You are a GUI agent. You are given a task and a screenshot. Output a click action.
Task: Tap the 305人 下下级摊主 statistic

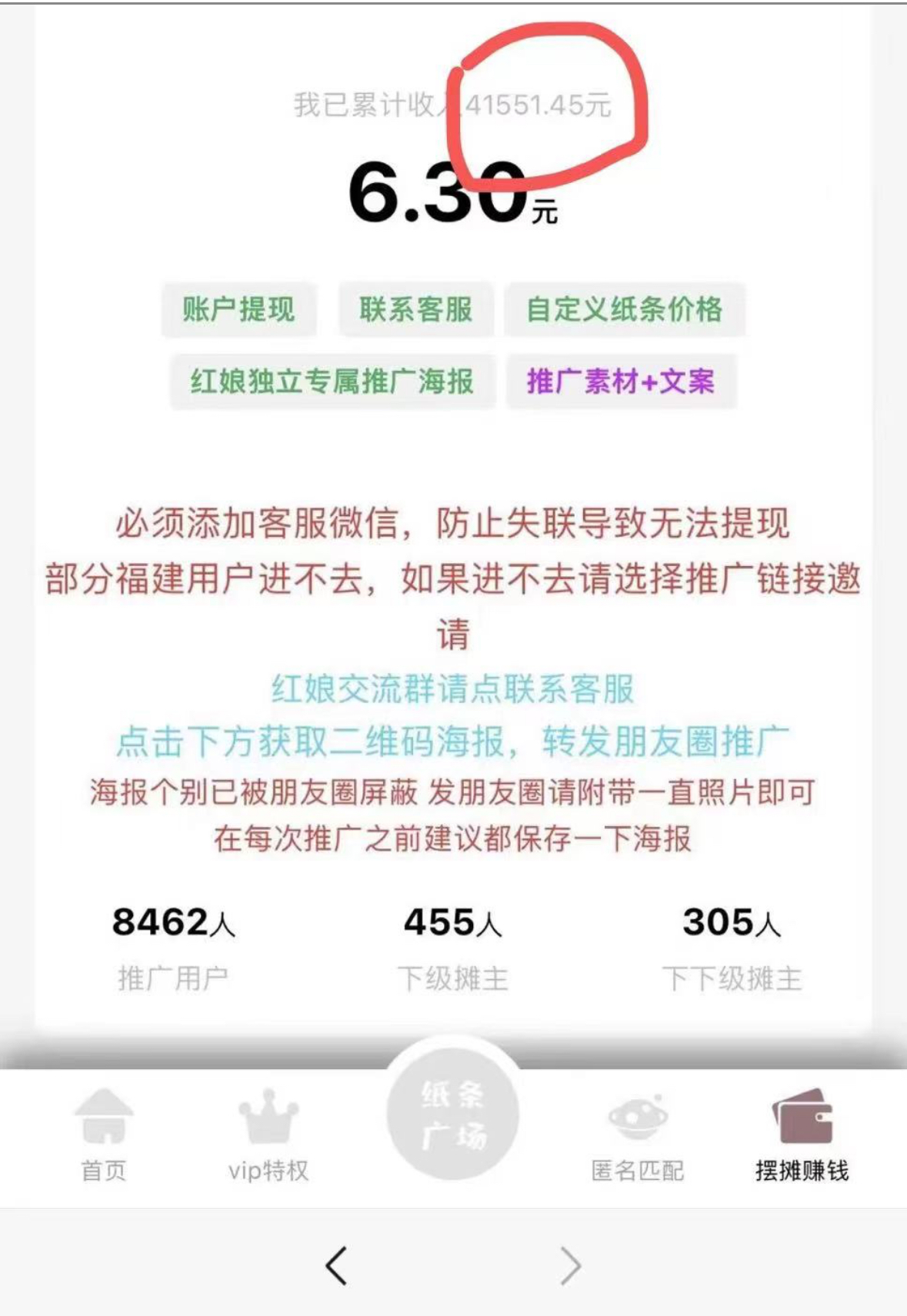click(733, 926)
